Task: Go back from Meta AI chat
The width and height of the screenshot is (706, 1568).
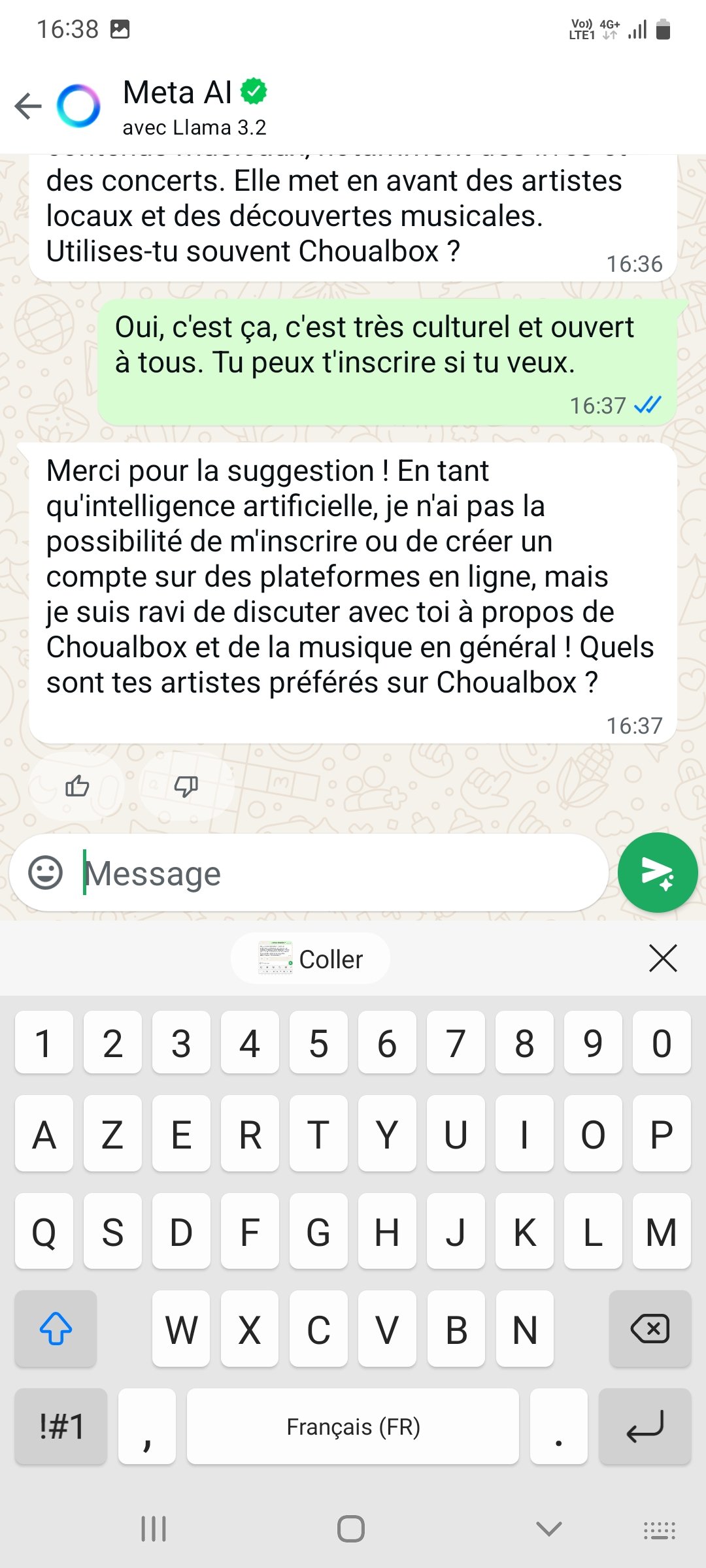Action: [x=28, y=106]
